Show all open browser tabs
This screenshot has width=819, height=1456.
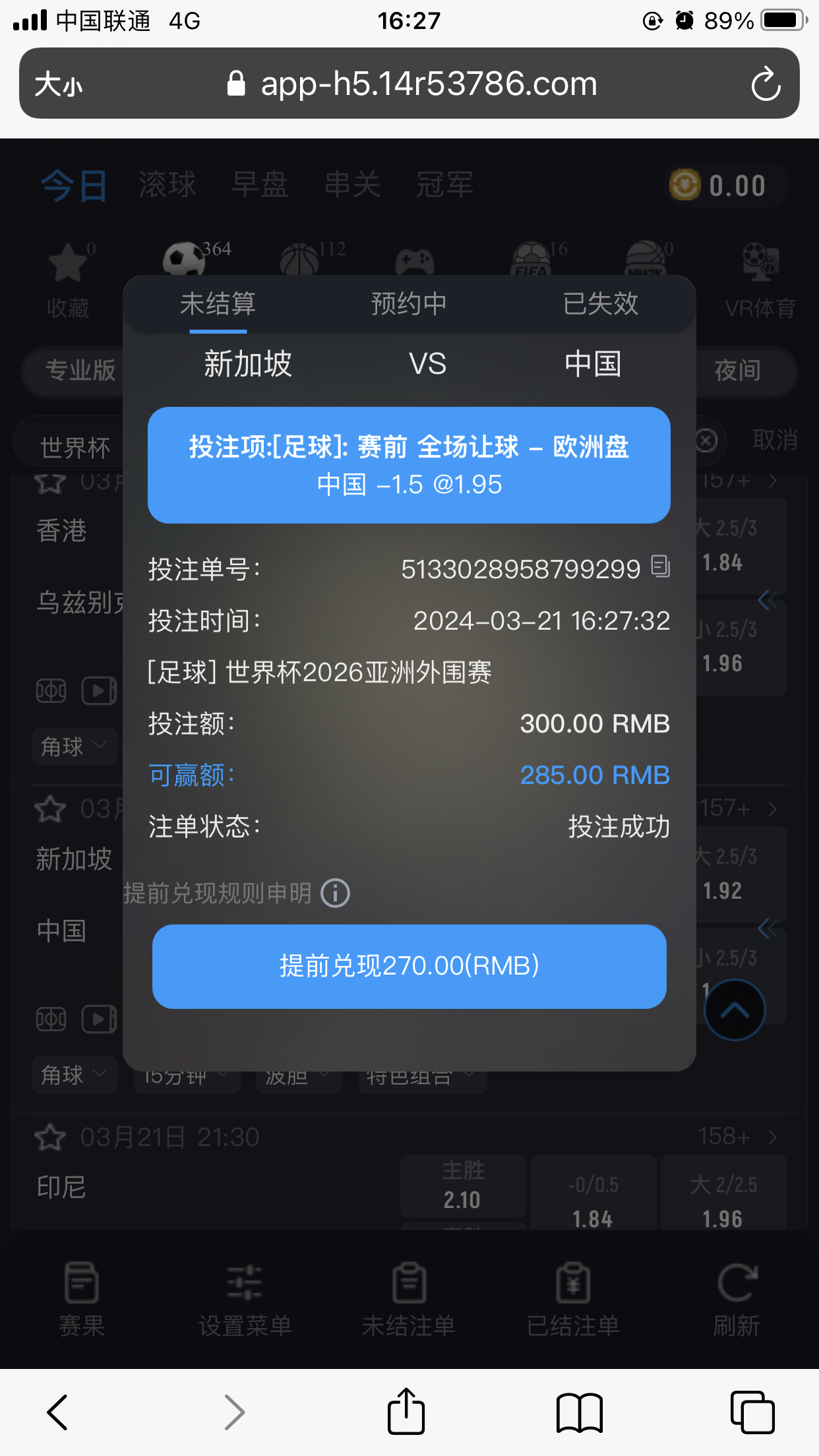[x=752, y=1412]
